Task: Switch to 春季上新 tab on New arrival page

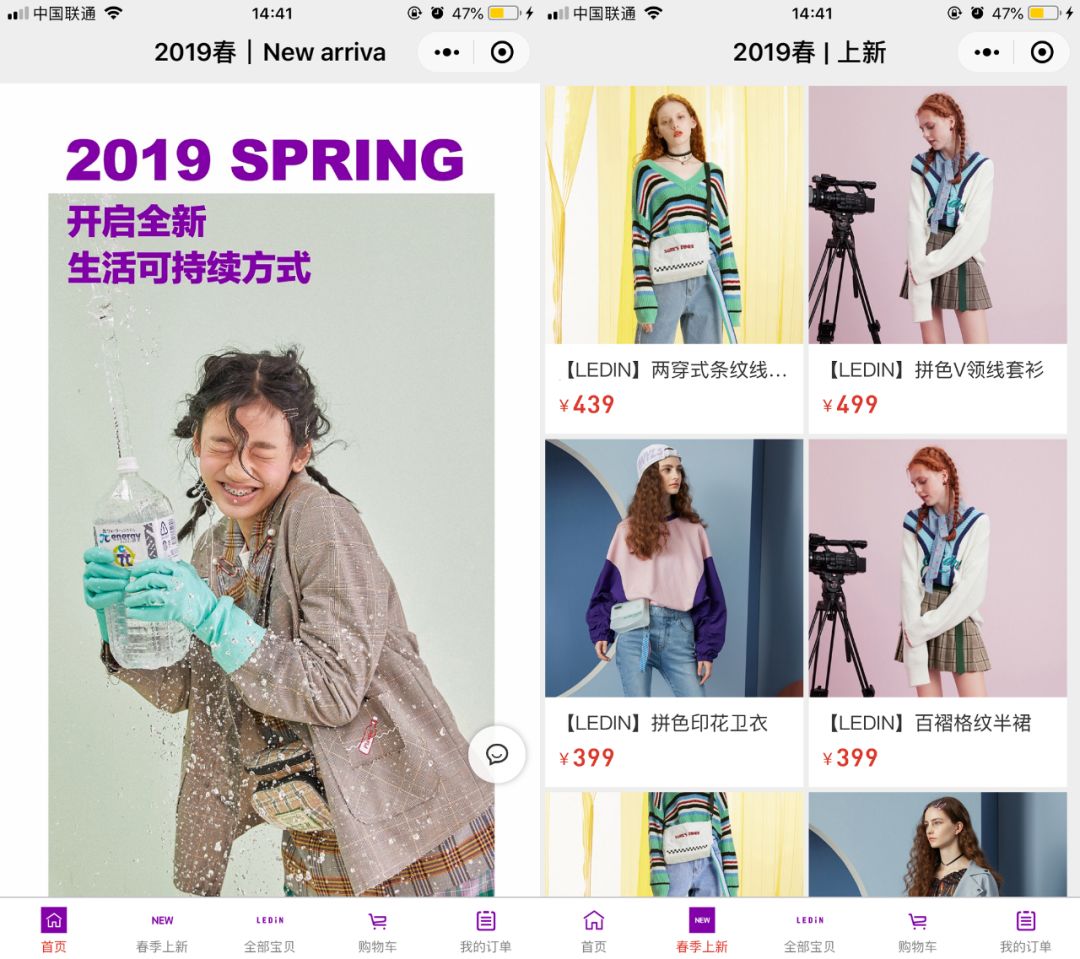Action: click(x=162, y=930)
